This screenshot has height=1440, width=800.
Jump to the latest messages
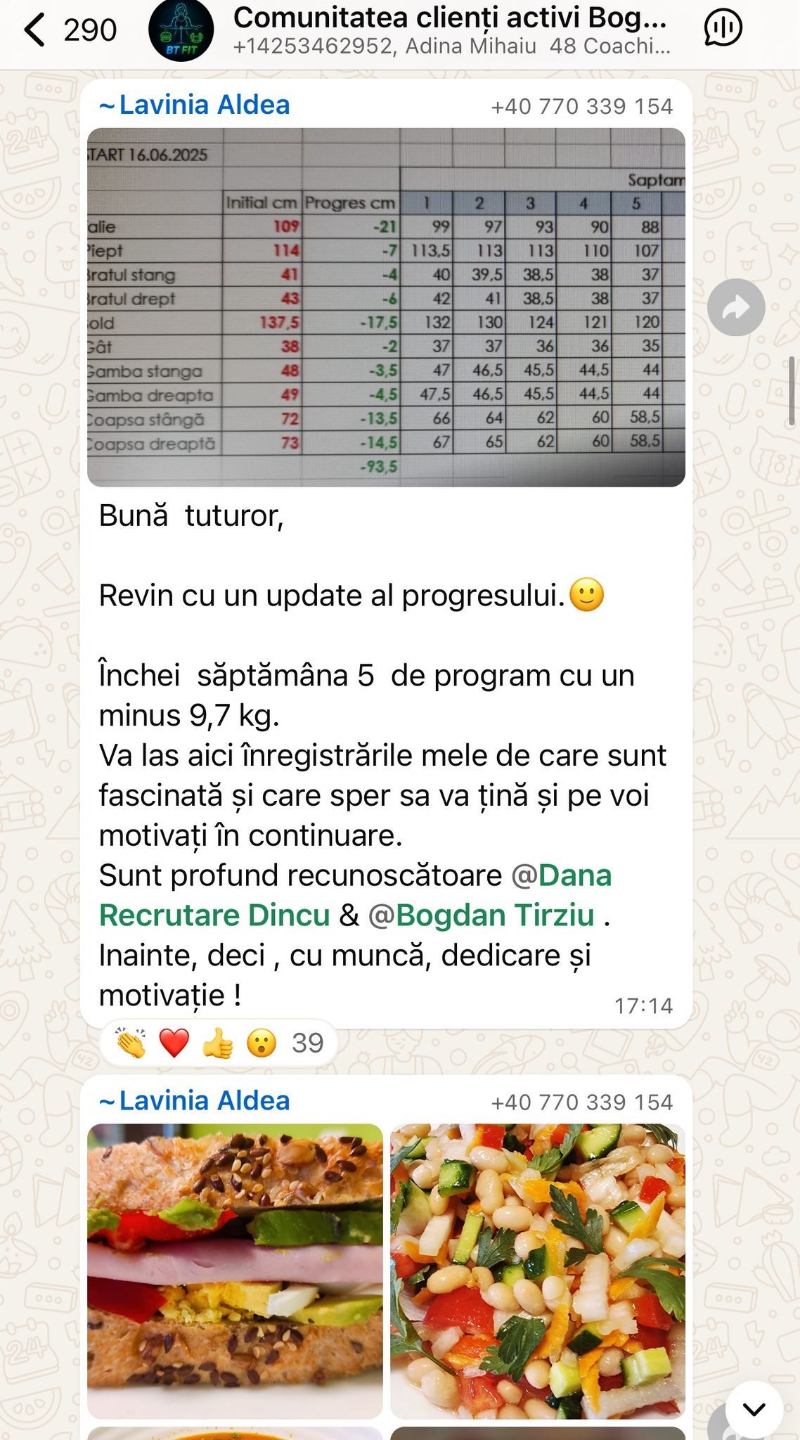pos(754,1409)
